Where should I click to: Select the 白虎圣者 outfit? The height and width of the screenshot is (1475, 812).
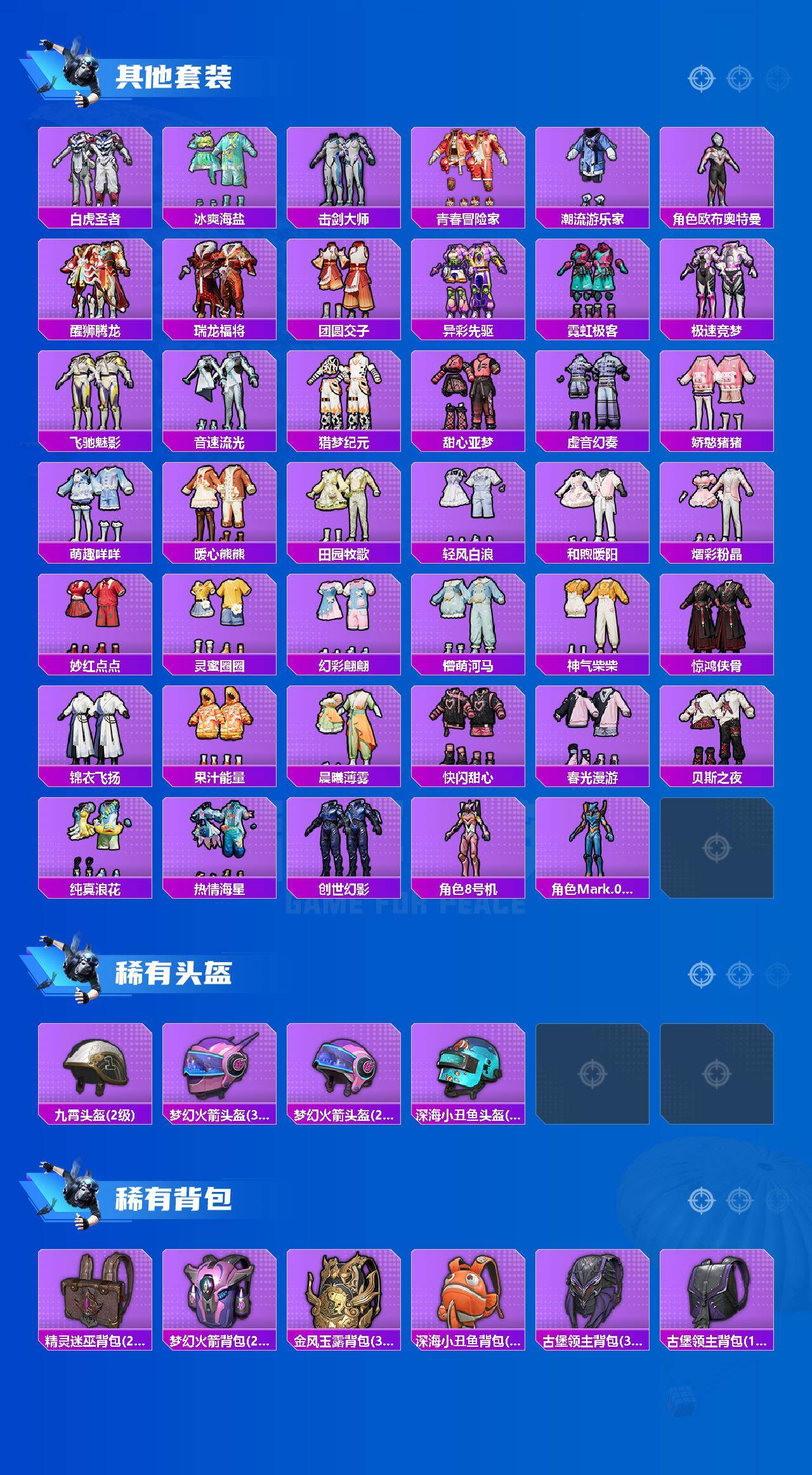[95, 171]
